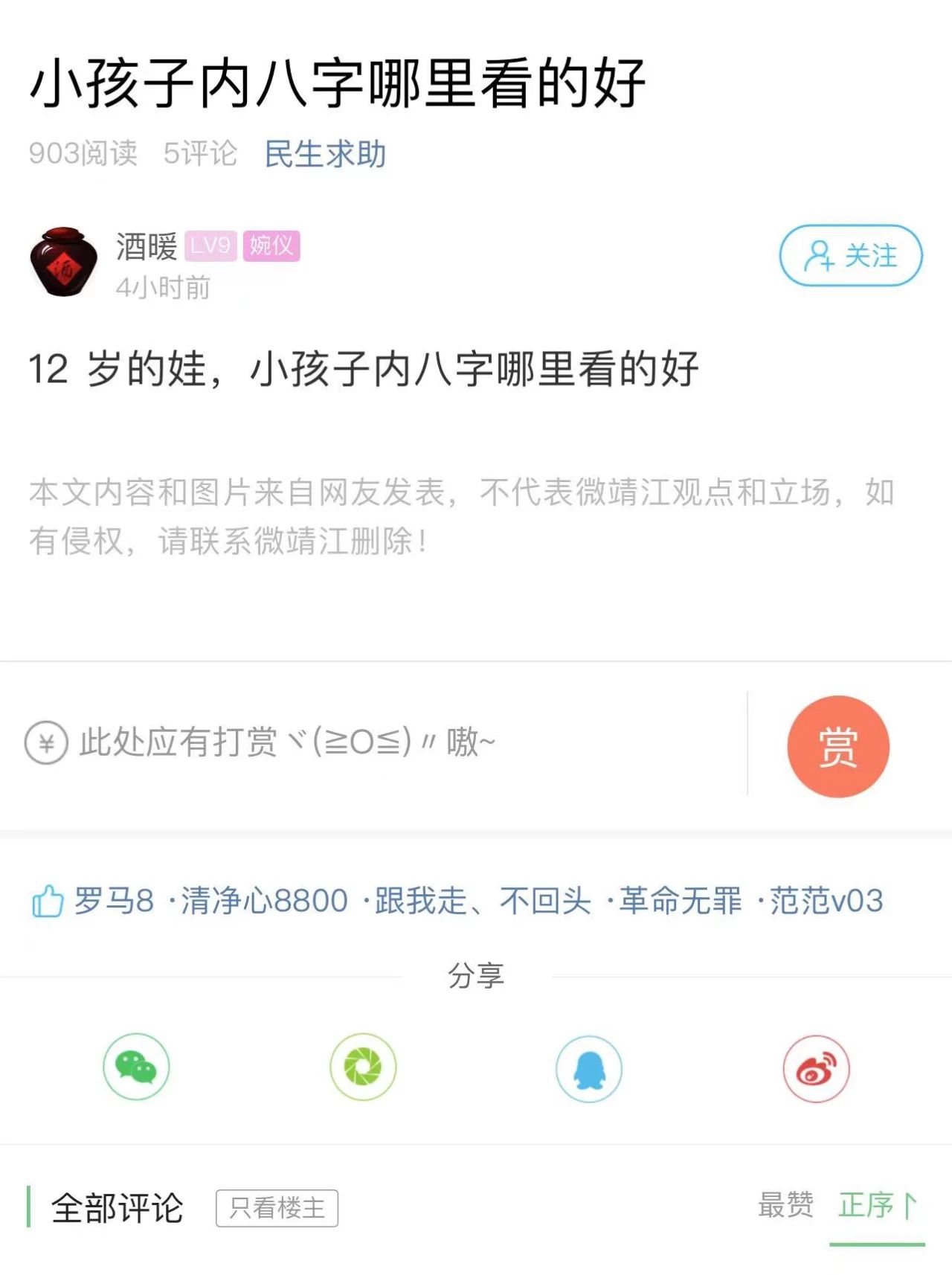This screenshot has width=952, height=1275.
Task: Open liker 跟我走、不回头's profile
Action: pos(483,901)
